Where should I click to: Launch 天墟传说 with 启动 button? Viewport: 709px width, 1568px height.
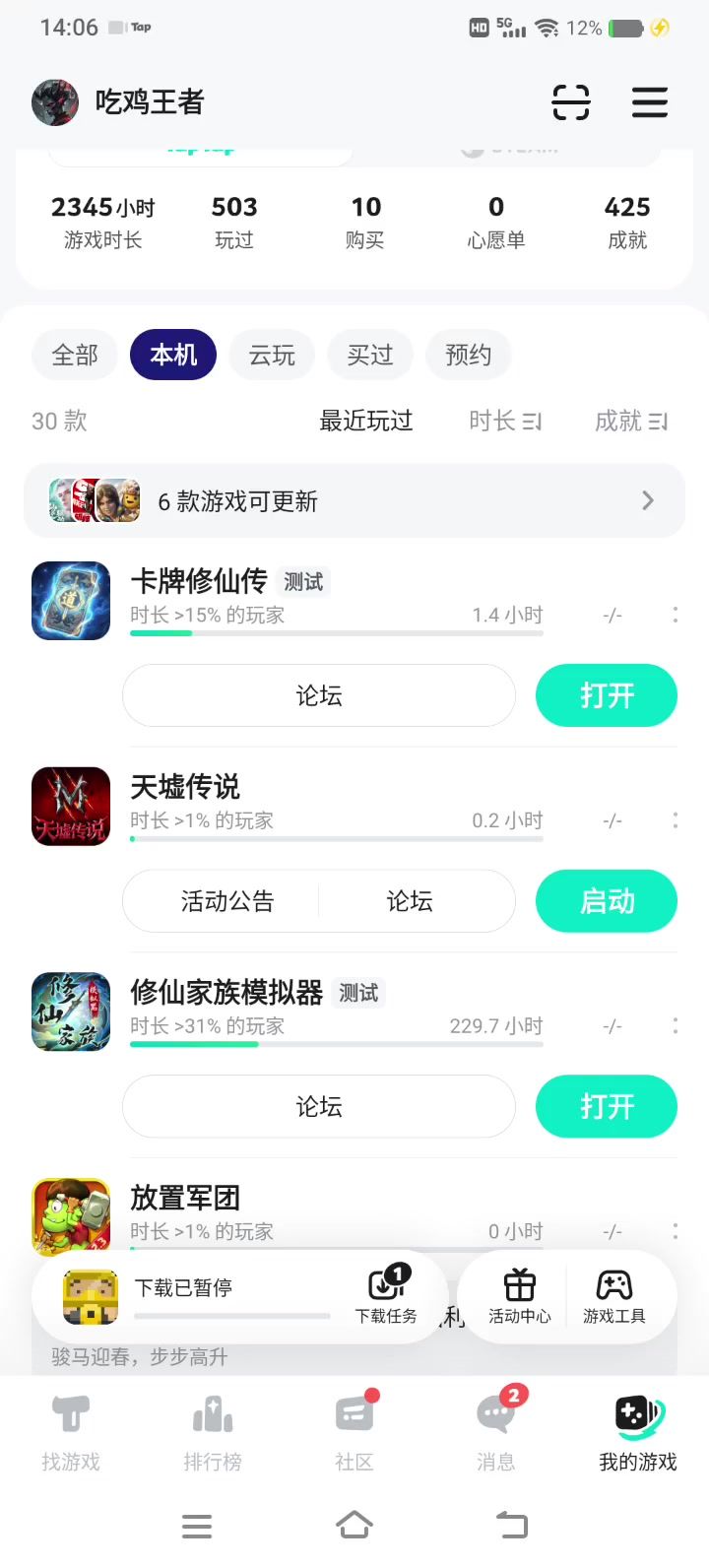[x=606, y=901]
